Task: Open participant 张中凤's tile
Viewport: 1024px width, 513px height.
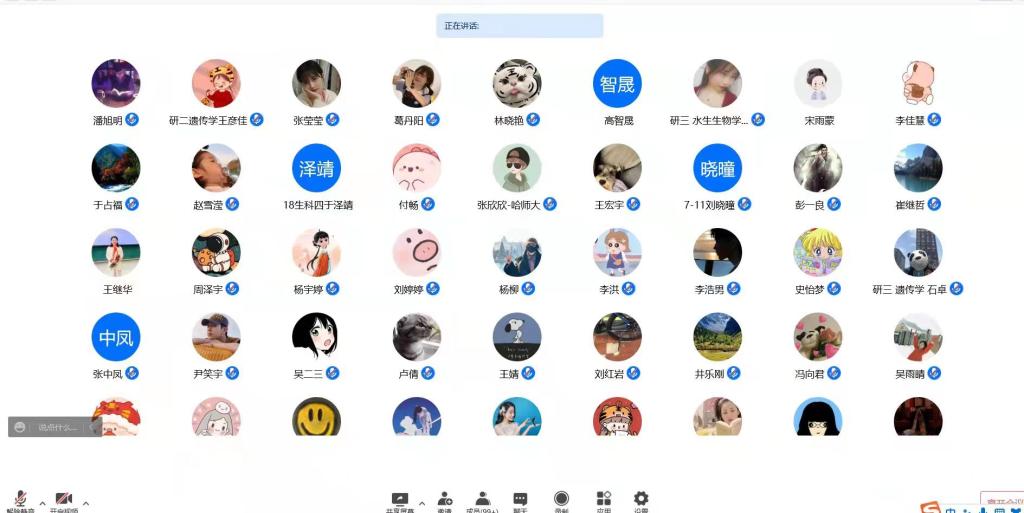Action: click(x=116, y=338)
